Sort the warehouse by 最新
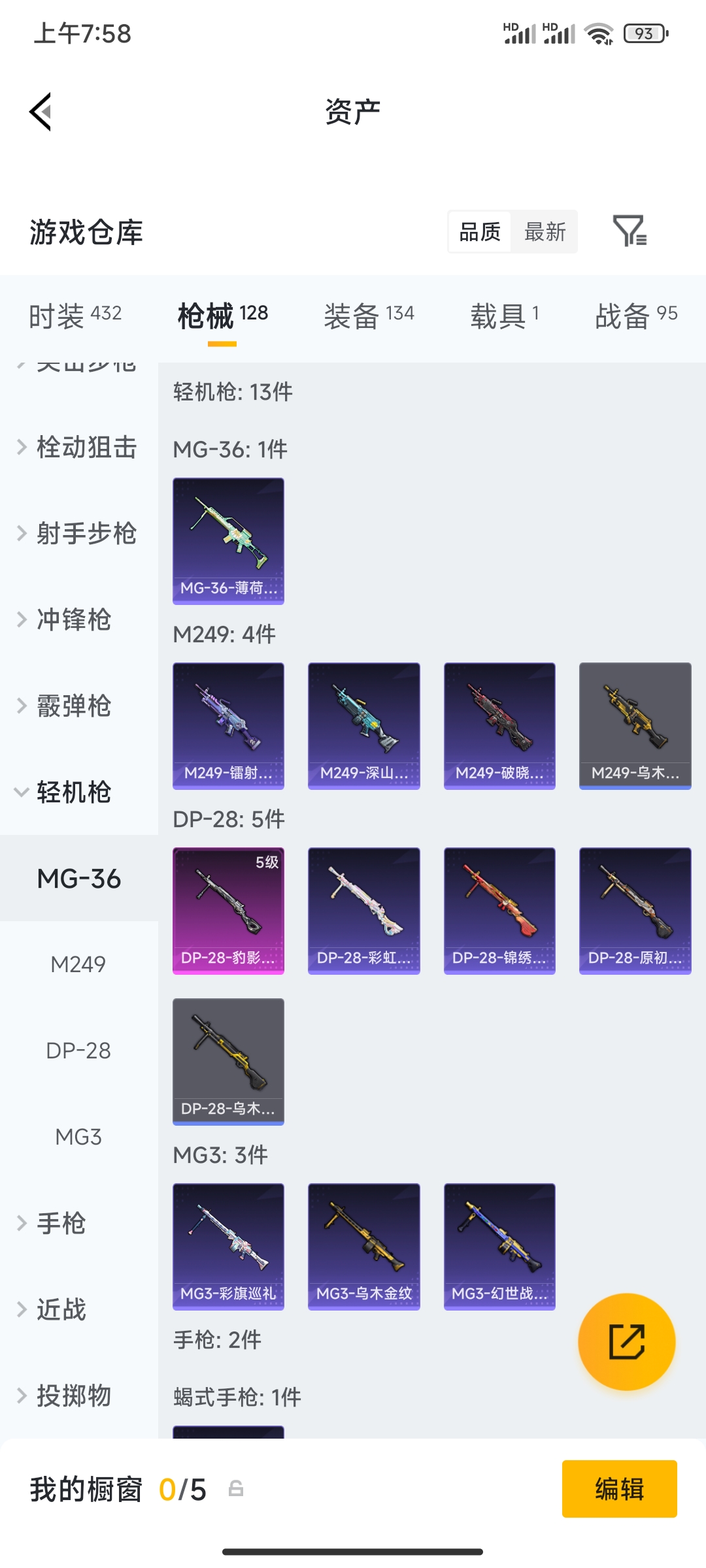 pyautogui.click(x=545, y=232)
